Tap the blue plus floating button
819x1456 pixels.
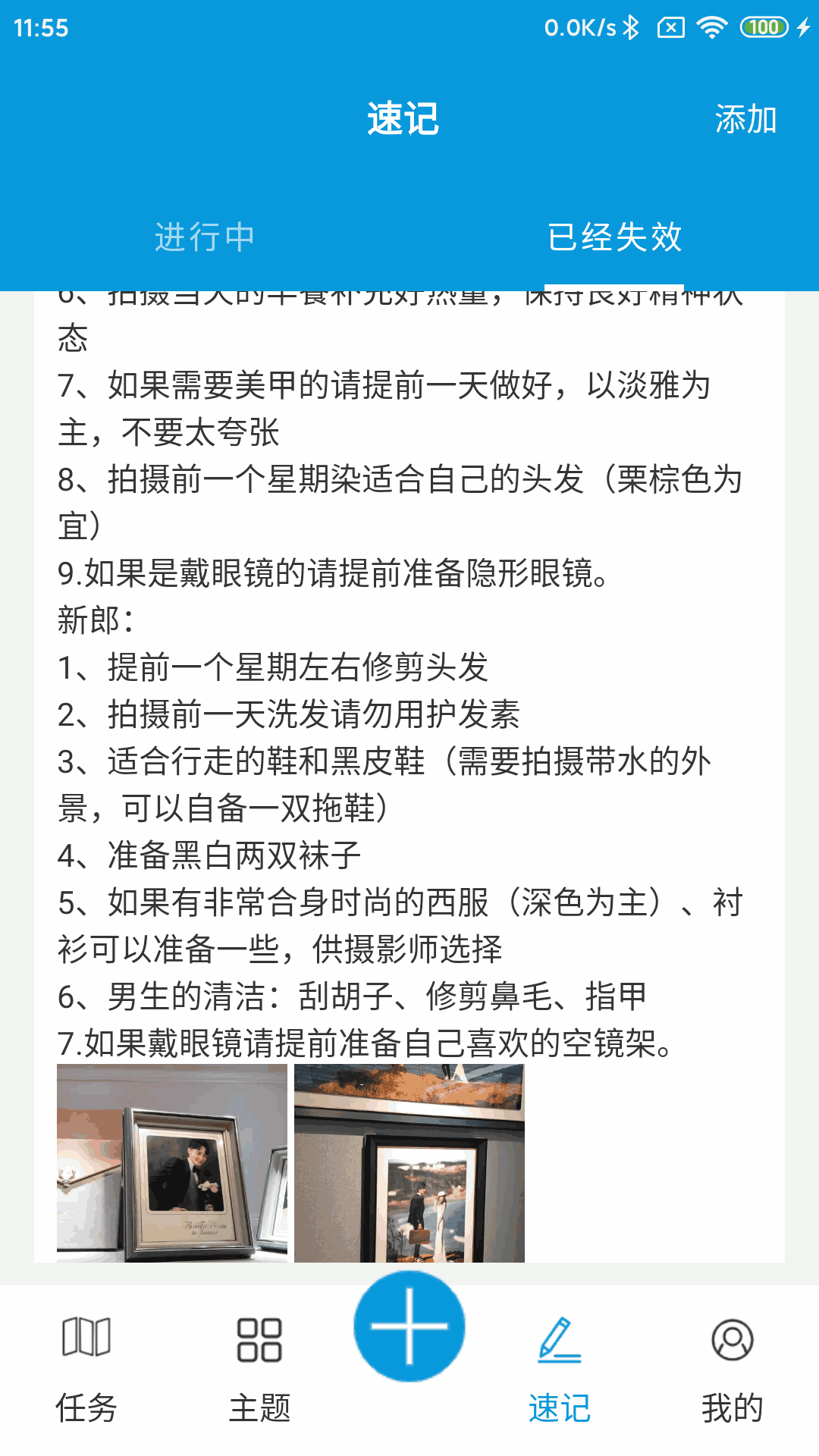[x=409, y=1327]
